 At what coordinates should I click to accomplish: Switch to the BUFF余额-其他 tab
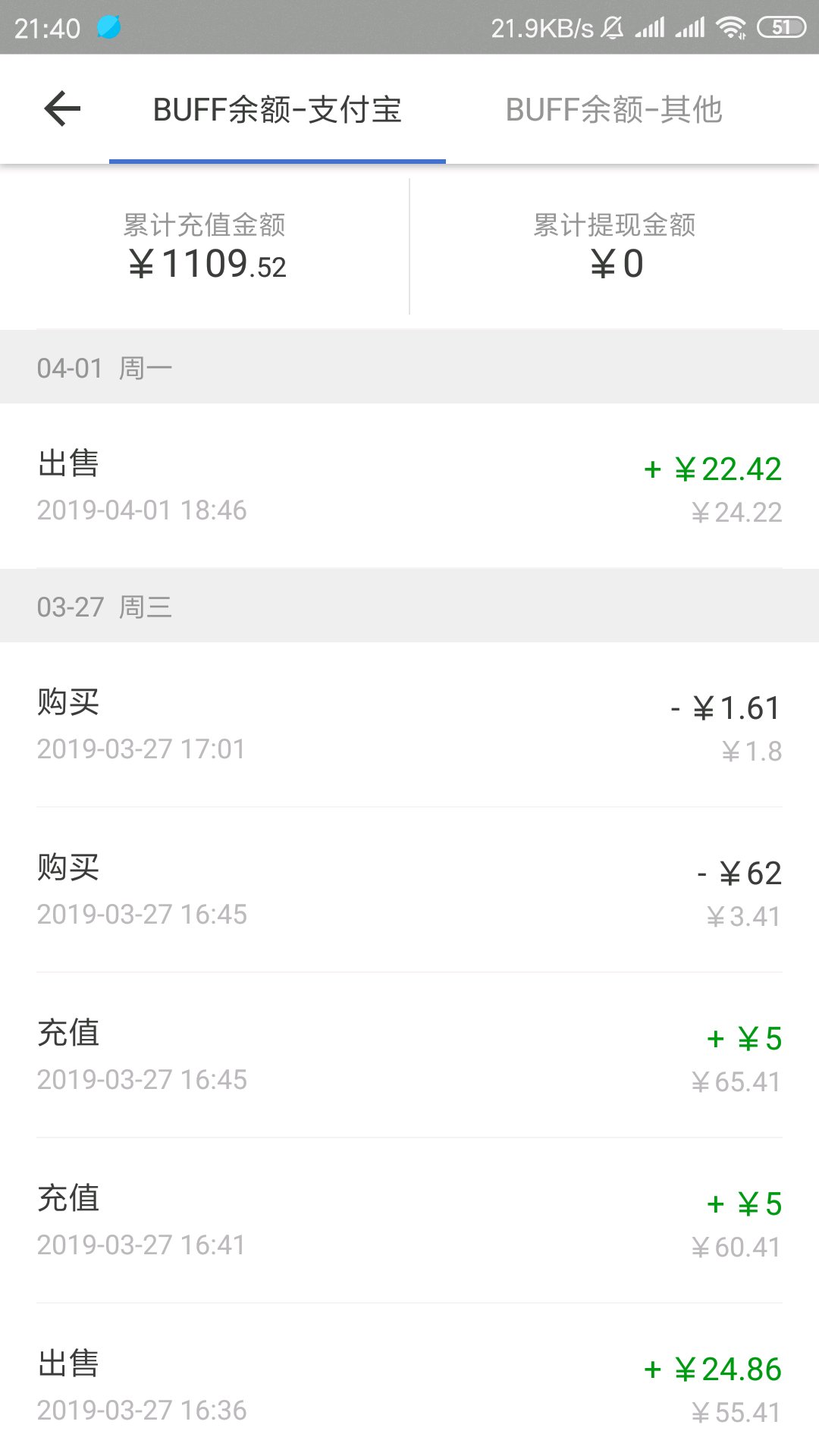click(x=613, y=110)
